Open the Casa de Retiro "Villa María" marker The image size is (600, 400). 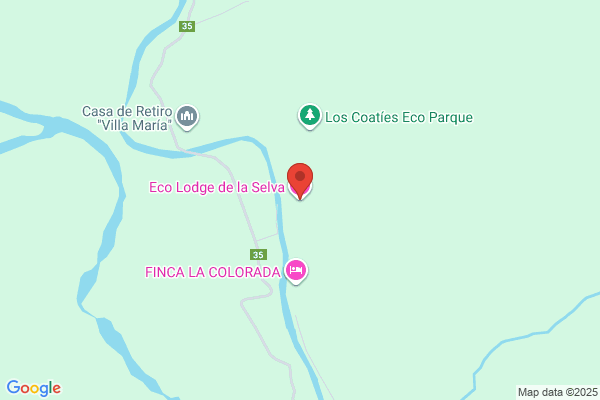(x=187, y=117)
